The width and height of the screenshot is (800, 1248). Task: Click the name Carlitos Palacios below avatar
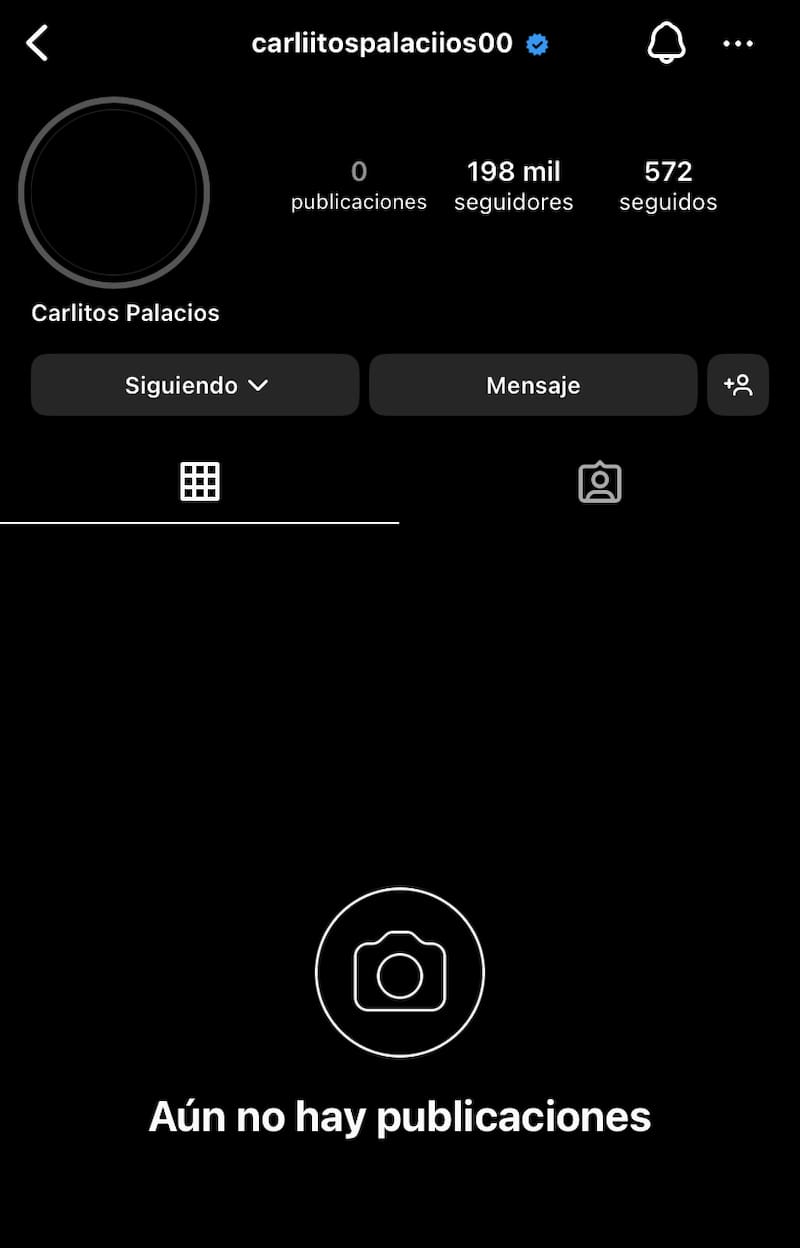coord(124,312)
